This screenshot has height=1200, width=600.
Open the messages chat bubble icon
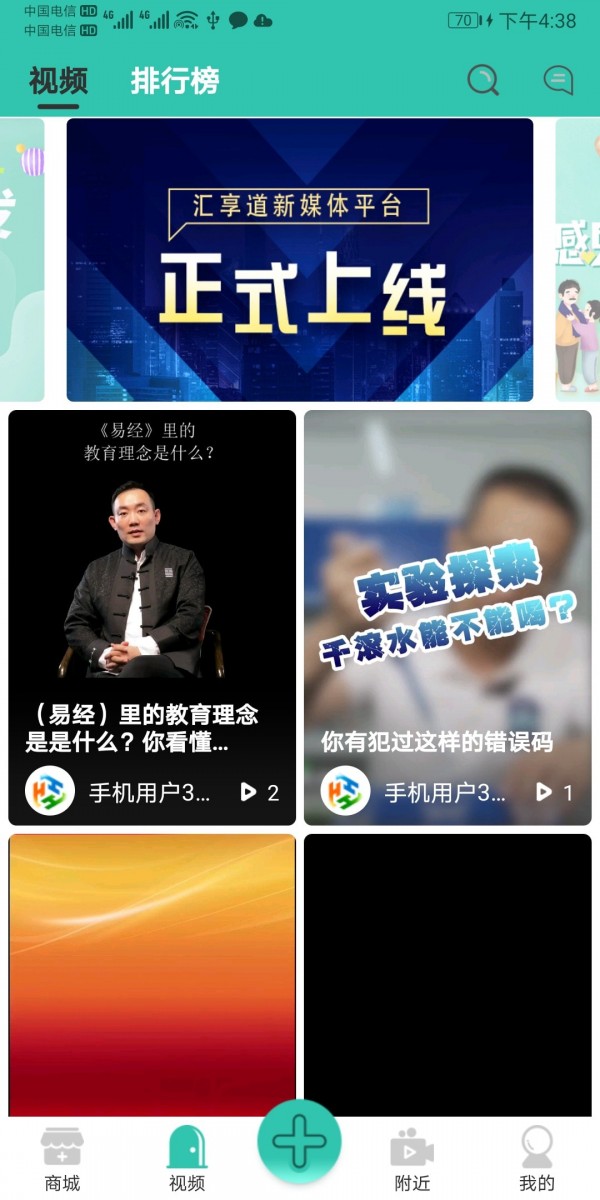(x=558, y=80)
